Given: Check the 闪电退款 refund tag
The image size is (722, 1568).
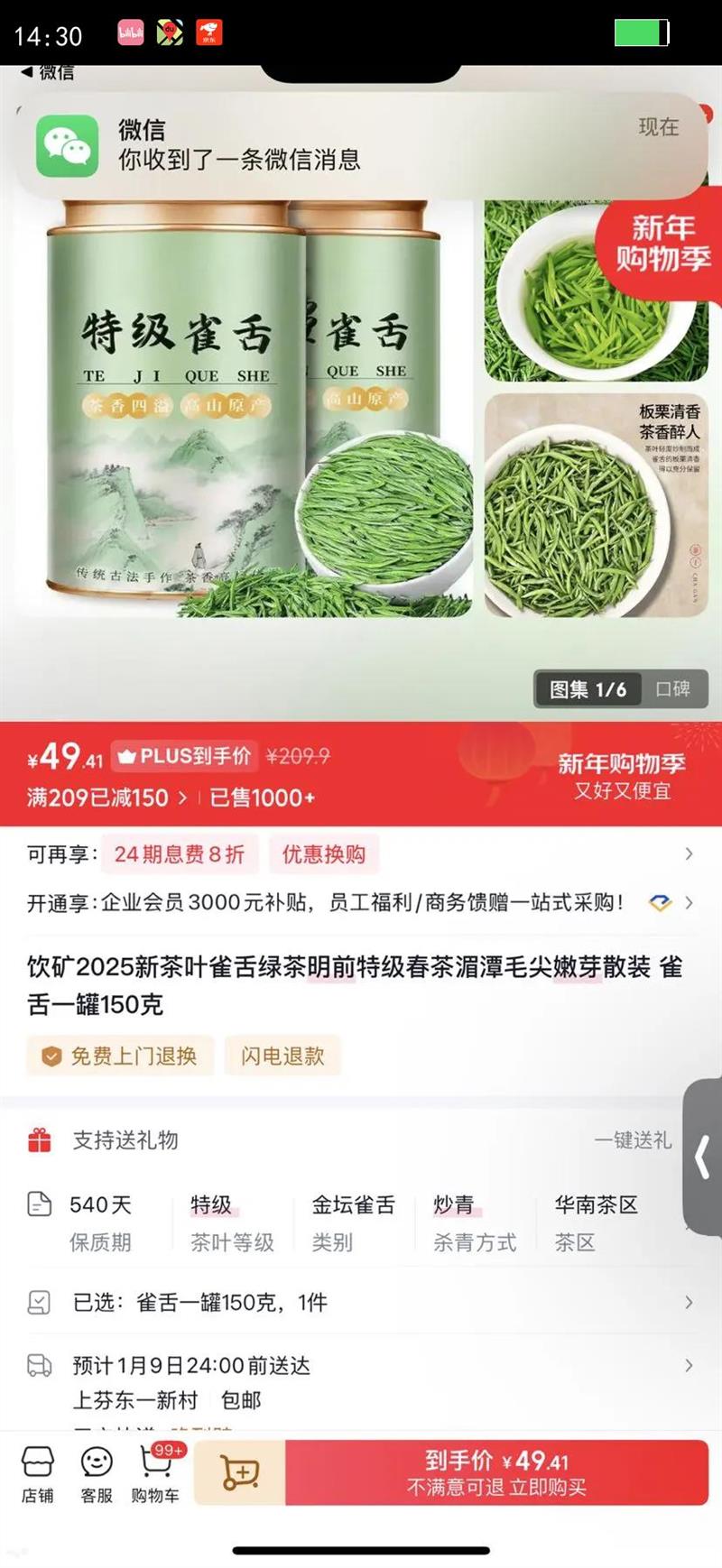Looking at the screenshot, I should 282,1056.
